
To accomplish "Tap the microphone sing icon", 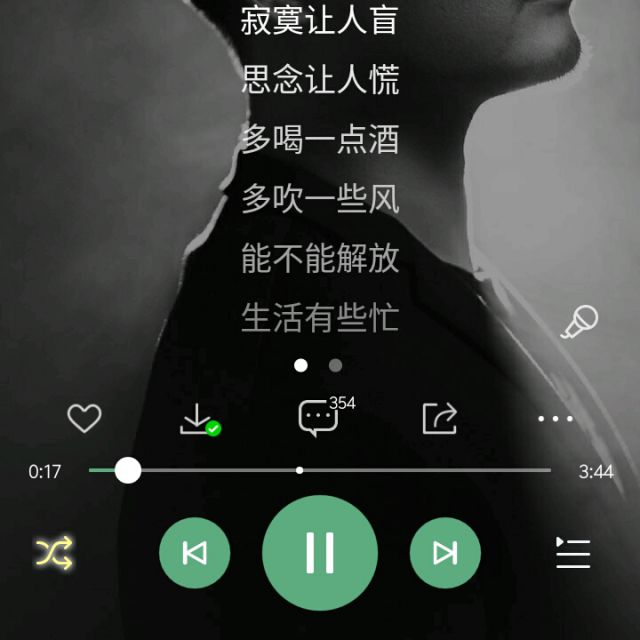I will pos(579,322).
